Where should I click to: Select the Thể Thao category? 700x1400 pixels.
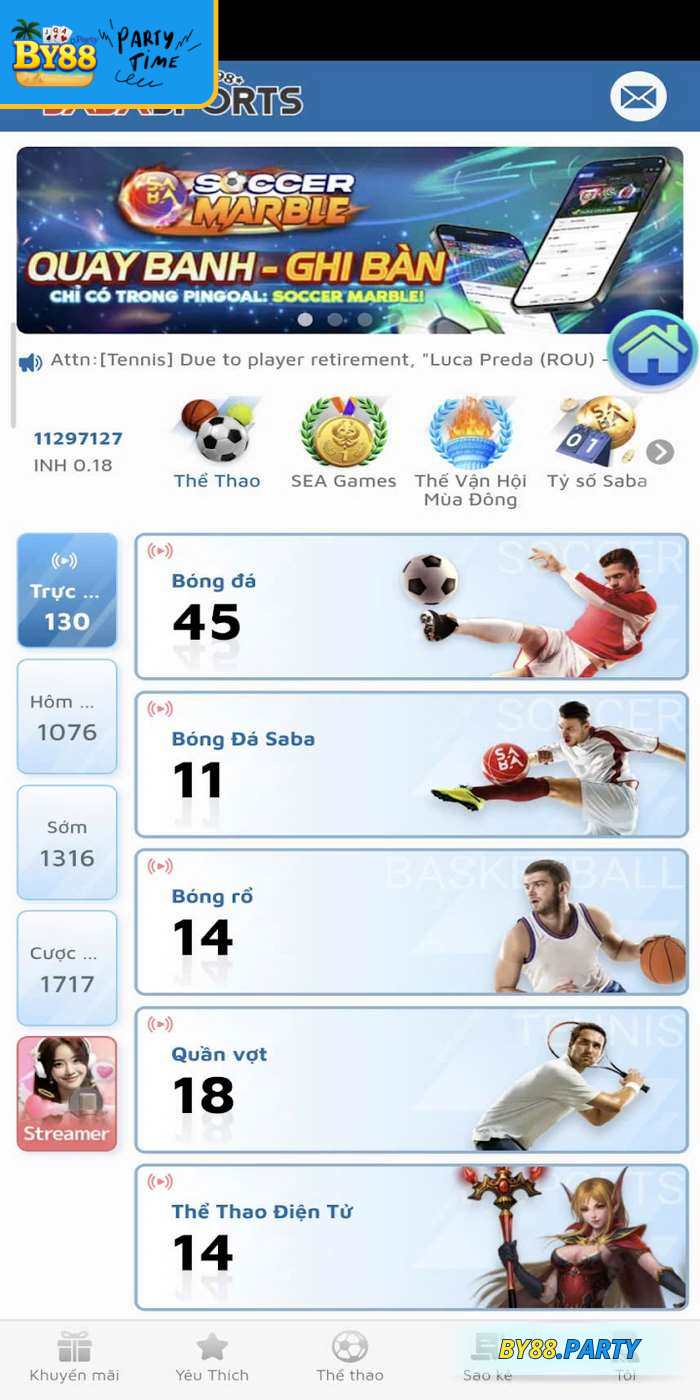[x=217, y=445]
